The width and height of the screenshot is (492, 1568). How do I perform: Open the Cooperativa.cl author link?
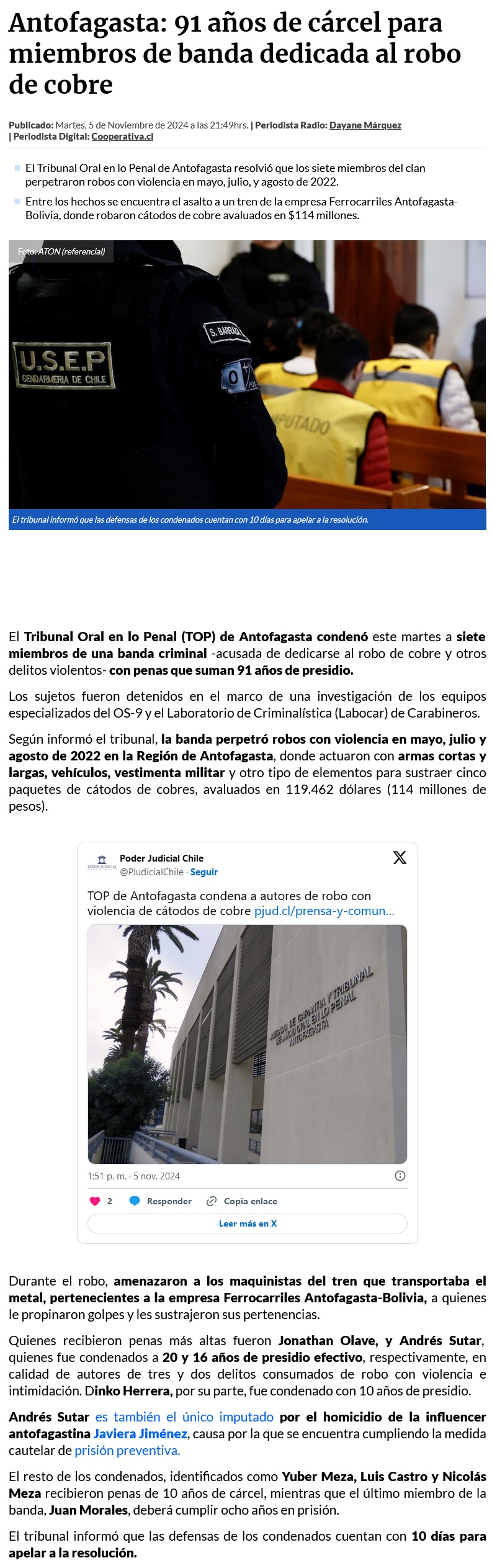pyautogui.click(x=122, y=137)
